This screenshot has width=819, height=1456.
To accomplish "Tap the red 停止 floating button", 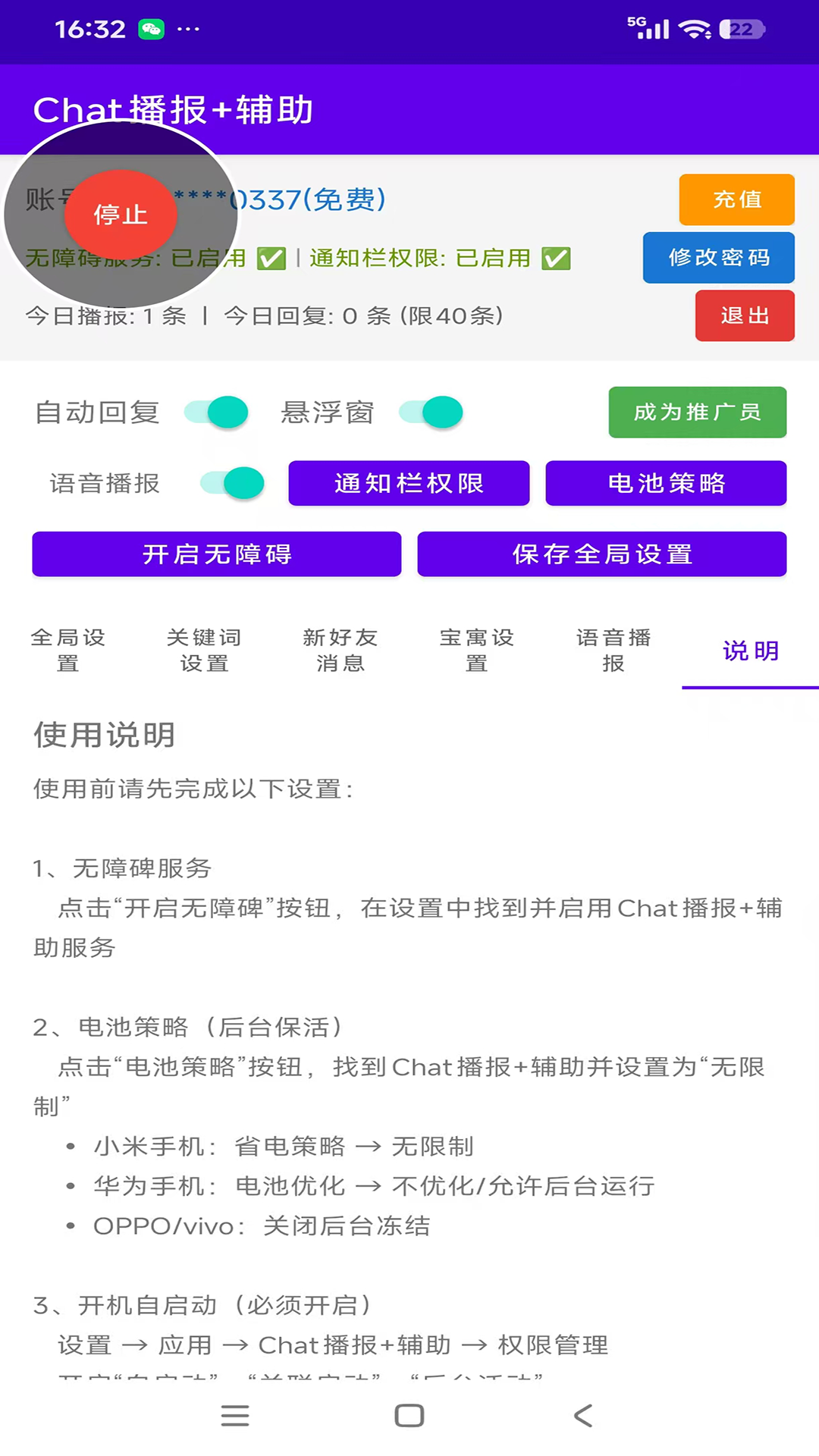I will click(121, 215).
